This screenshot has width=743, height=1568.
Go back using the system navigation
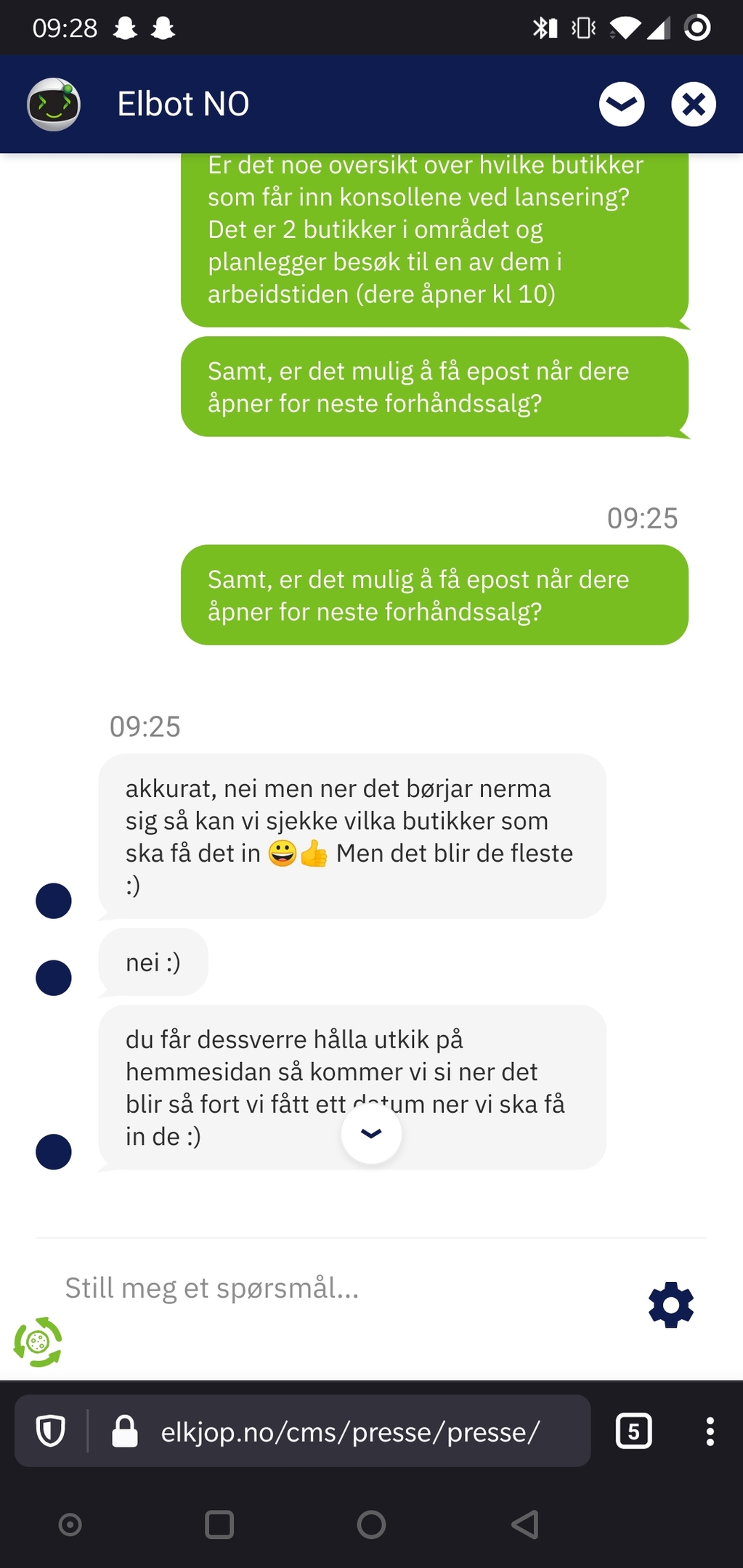tap(525, 1524)
